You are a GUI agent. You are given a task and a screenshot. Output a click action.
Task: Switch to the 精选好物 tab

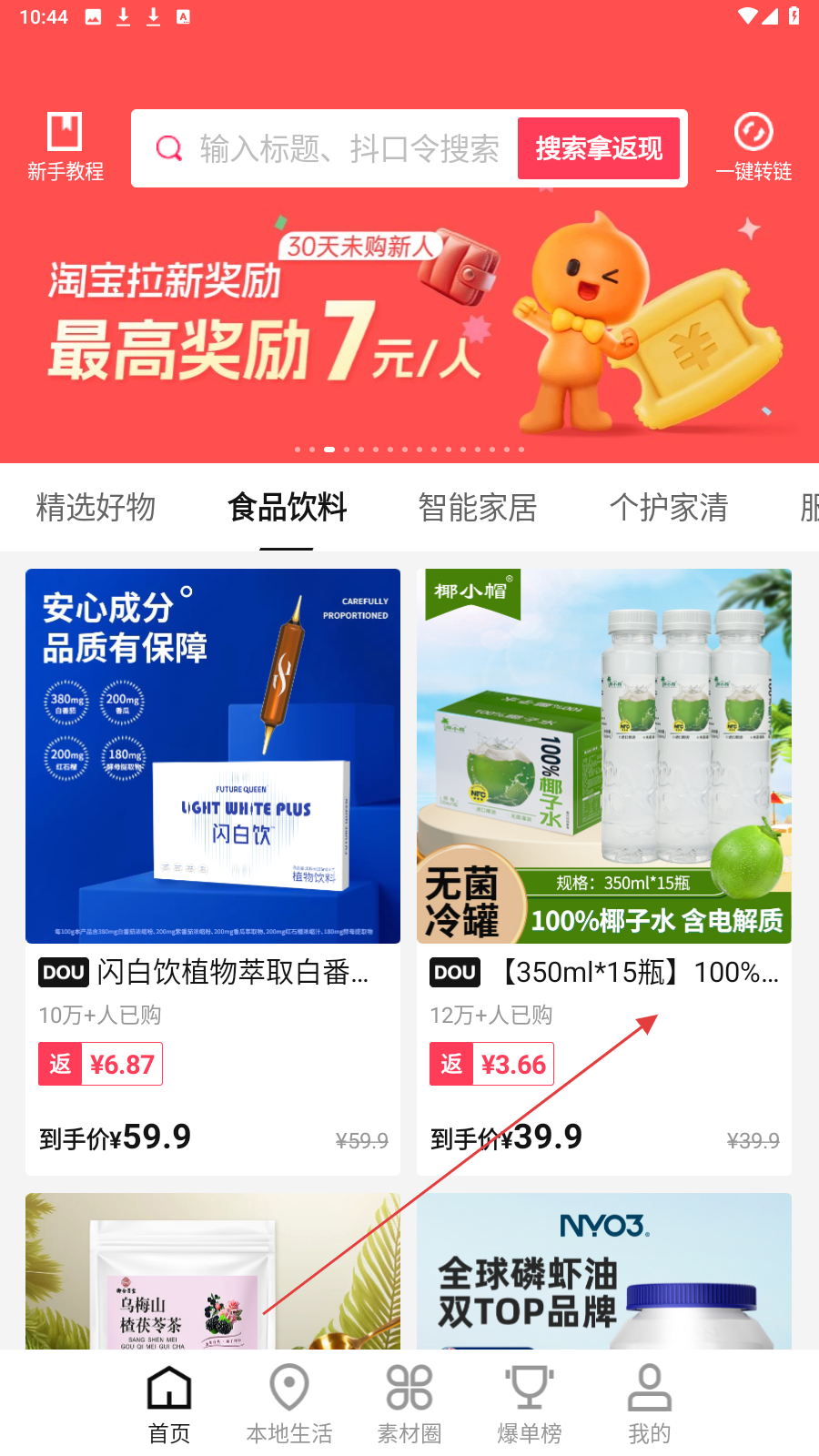point(96,507)
